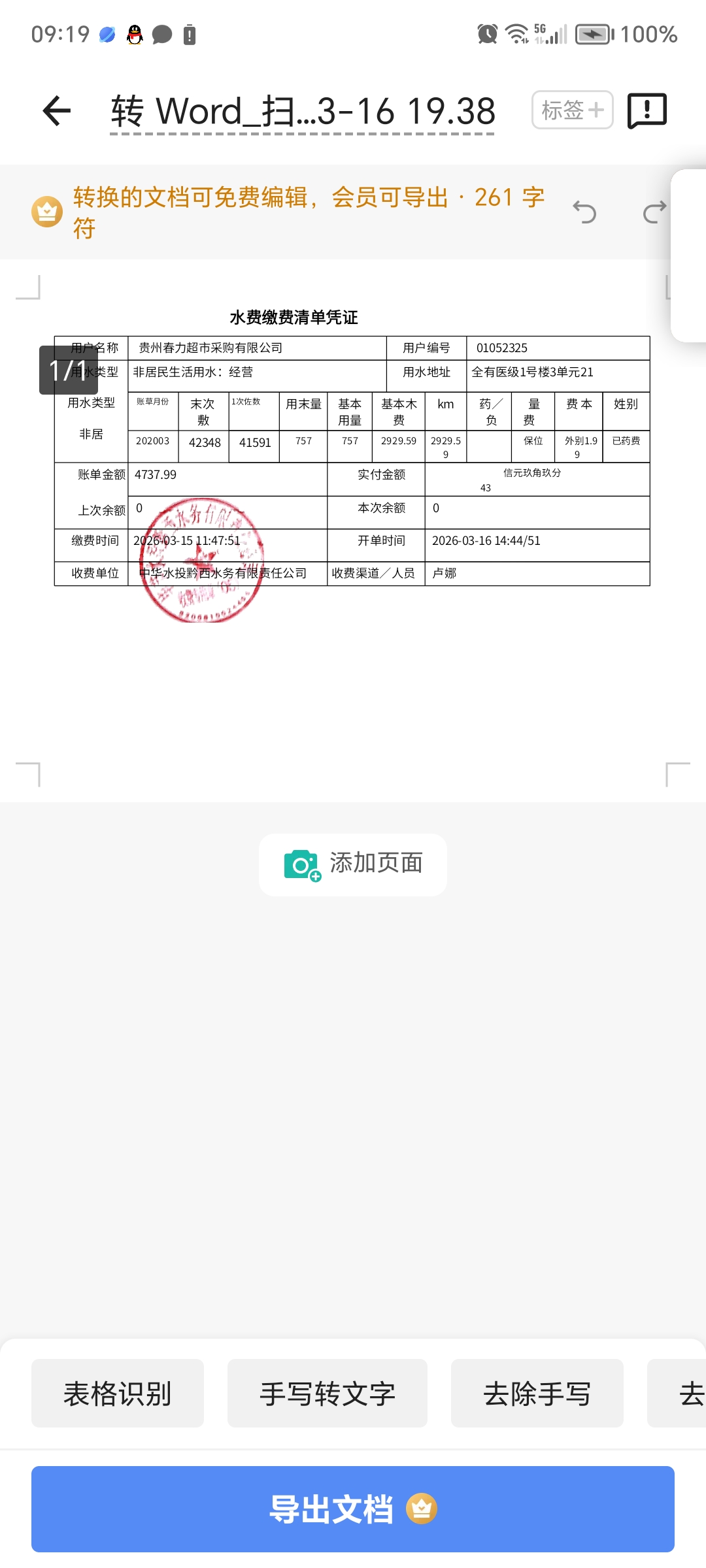Open the member export banner
This screenshot has height=1568, width=706.
tap(288, 212)
